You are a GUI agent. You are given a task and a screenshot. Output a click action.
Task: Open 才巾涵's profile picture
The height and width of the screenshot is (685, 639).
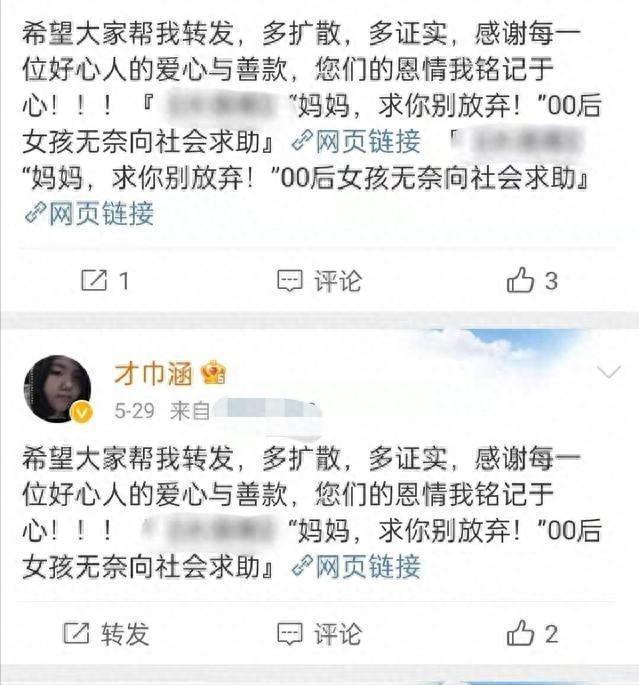[x=57, y=389]
